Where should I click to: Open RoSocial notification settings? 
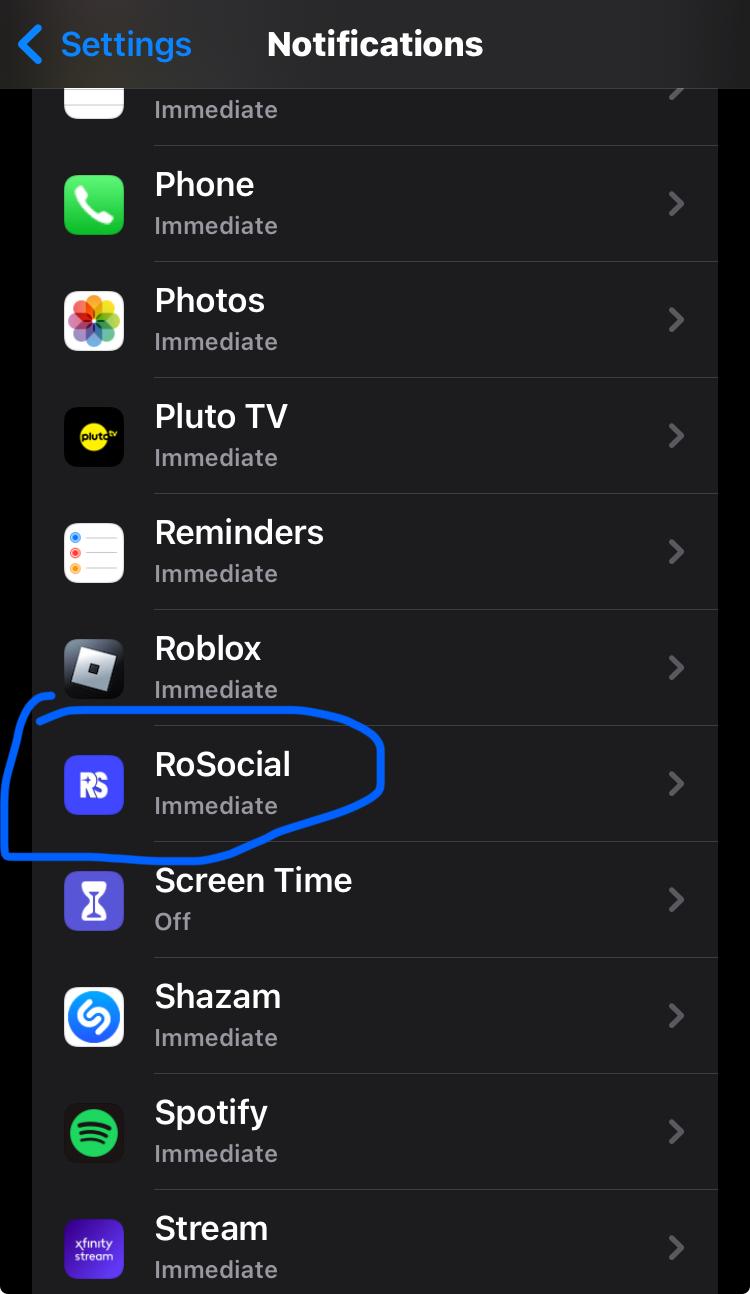tap(375, 784)
